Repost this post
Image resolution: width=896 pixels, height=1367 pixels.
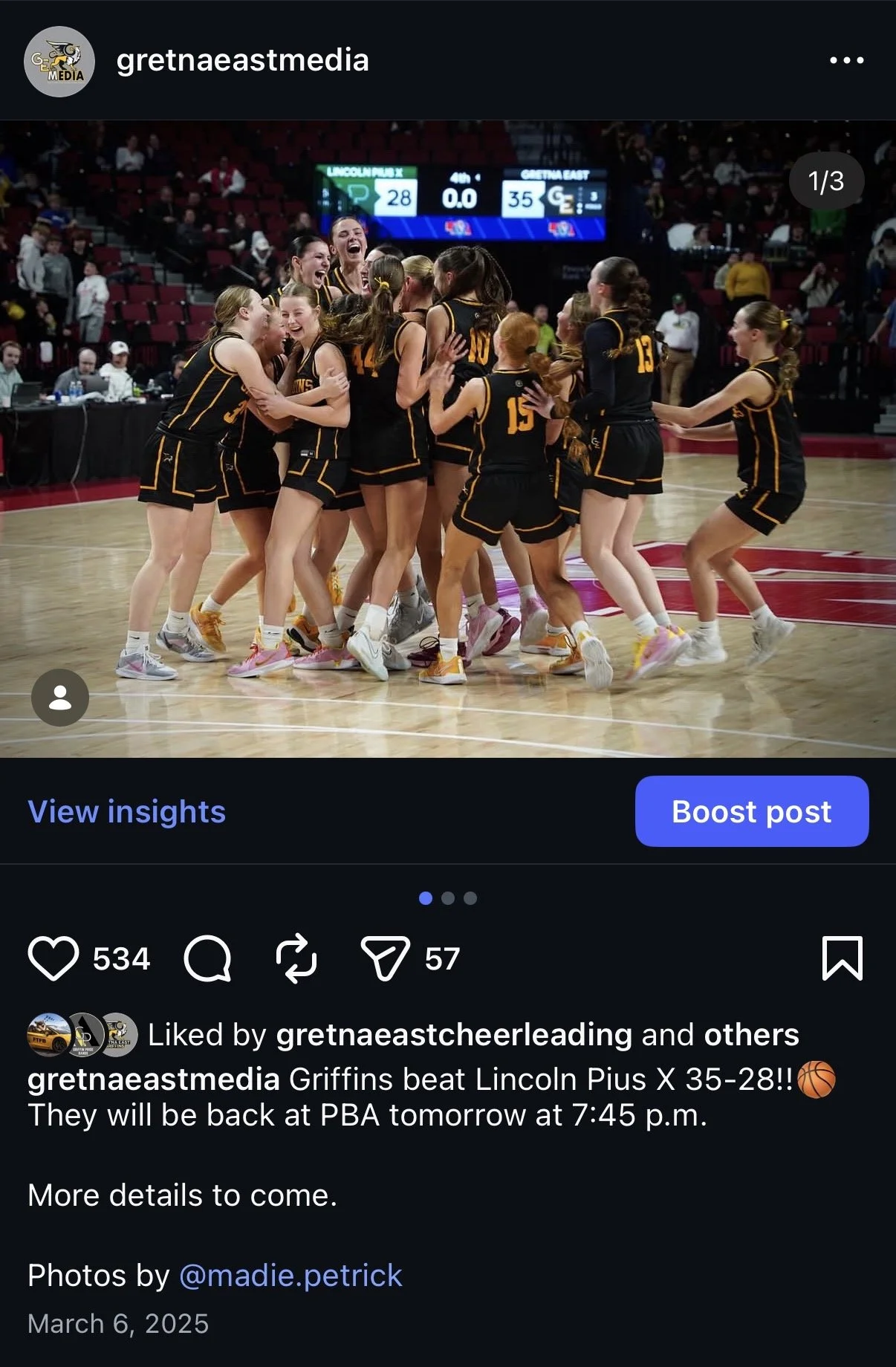296,958
